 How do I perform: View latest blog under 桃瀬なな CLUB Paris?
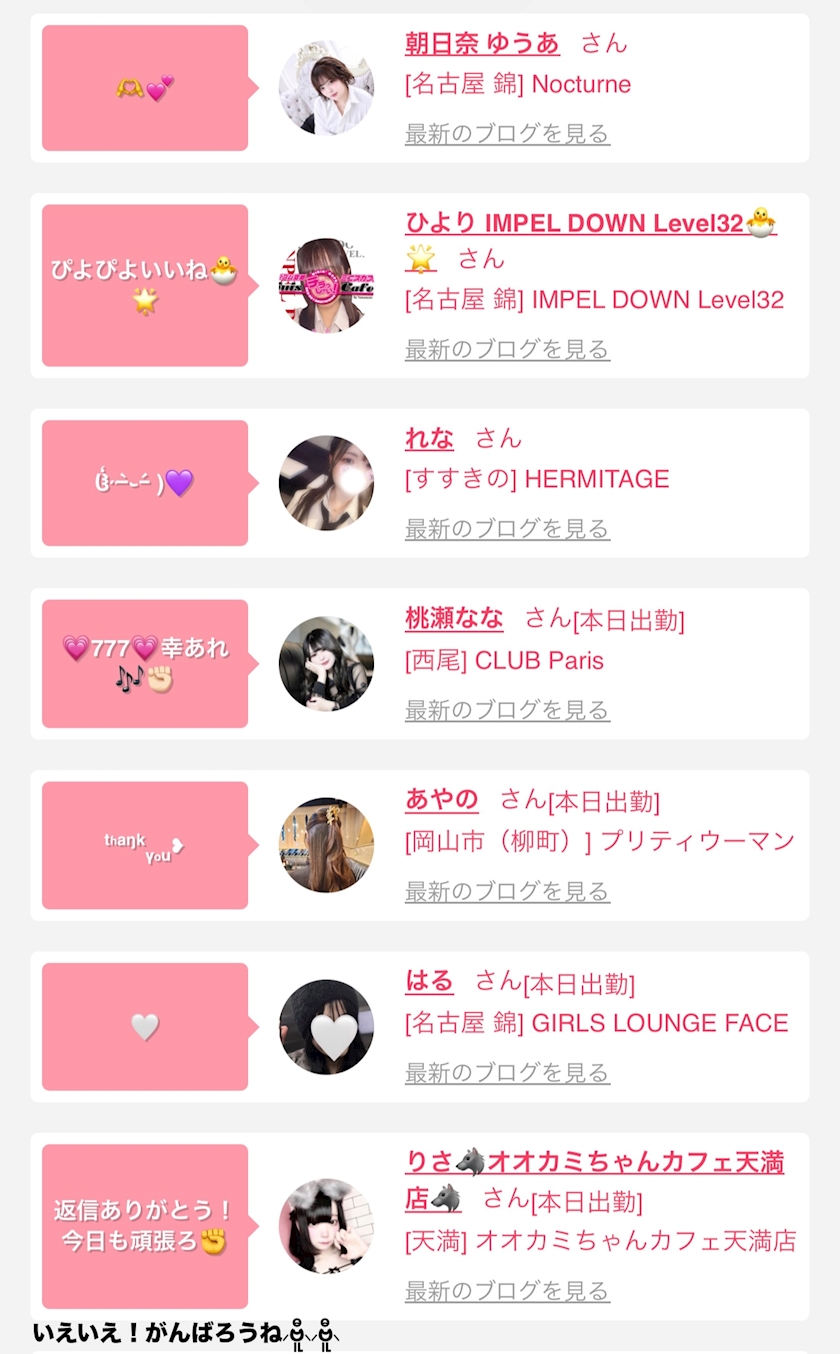click(507, 710)
